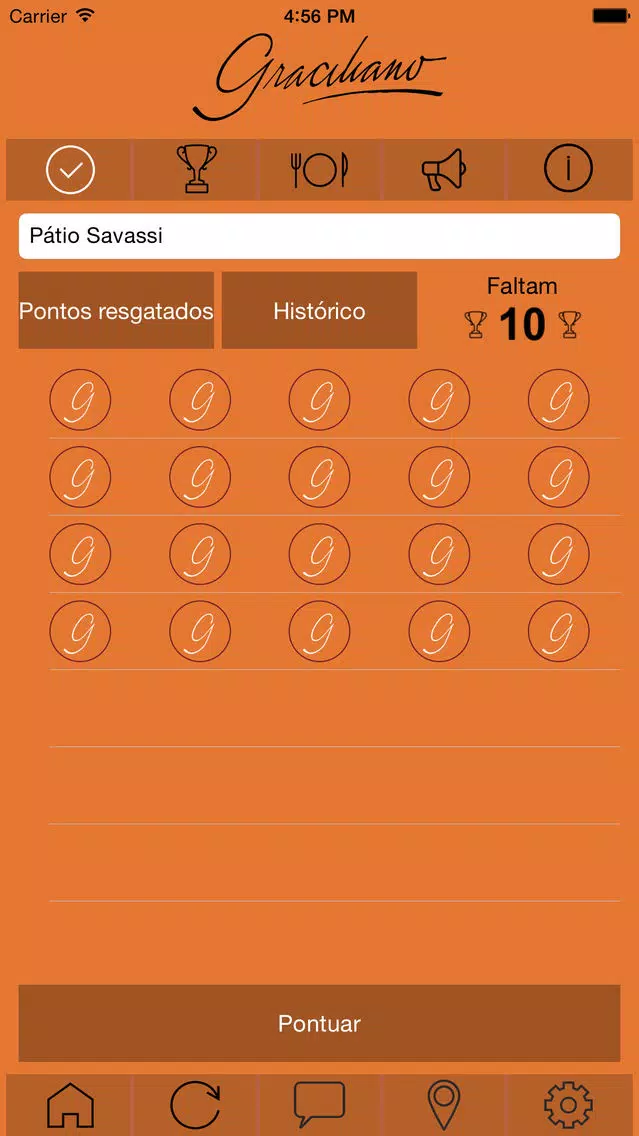The width and height of the screenshot is (639, 1136).
Task: View Pontos resgatados
Action: click(116, 311)
